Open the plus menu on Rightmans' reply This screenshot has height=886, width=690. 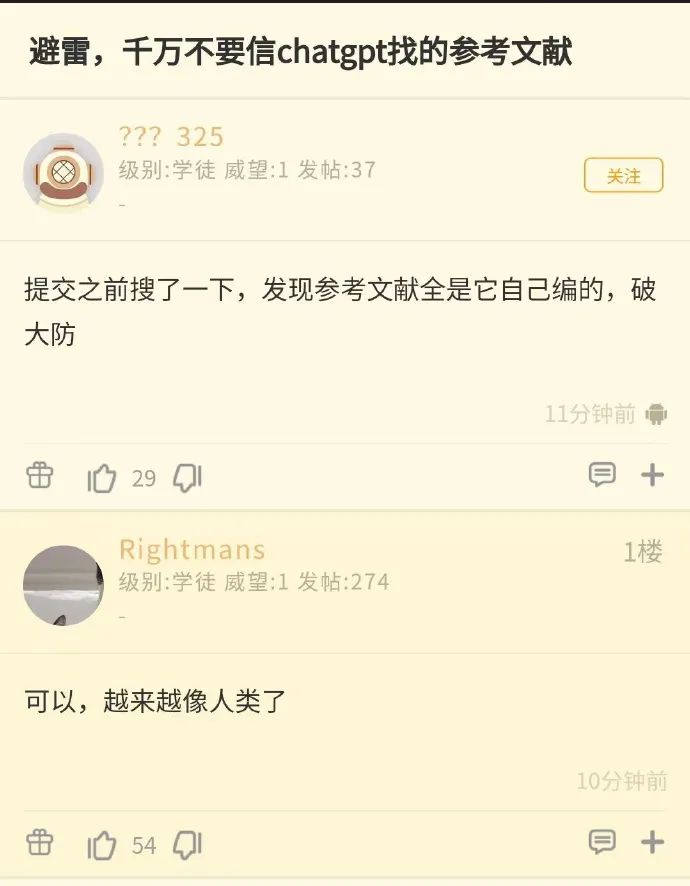[x=652, y=842]
